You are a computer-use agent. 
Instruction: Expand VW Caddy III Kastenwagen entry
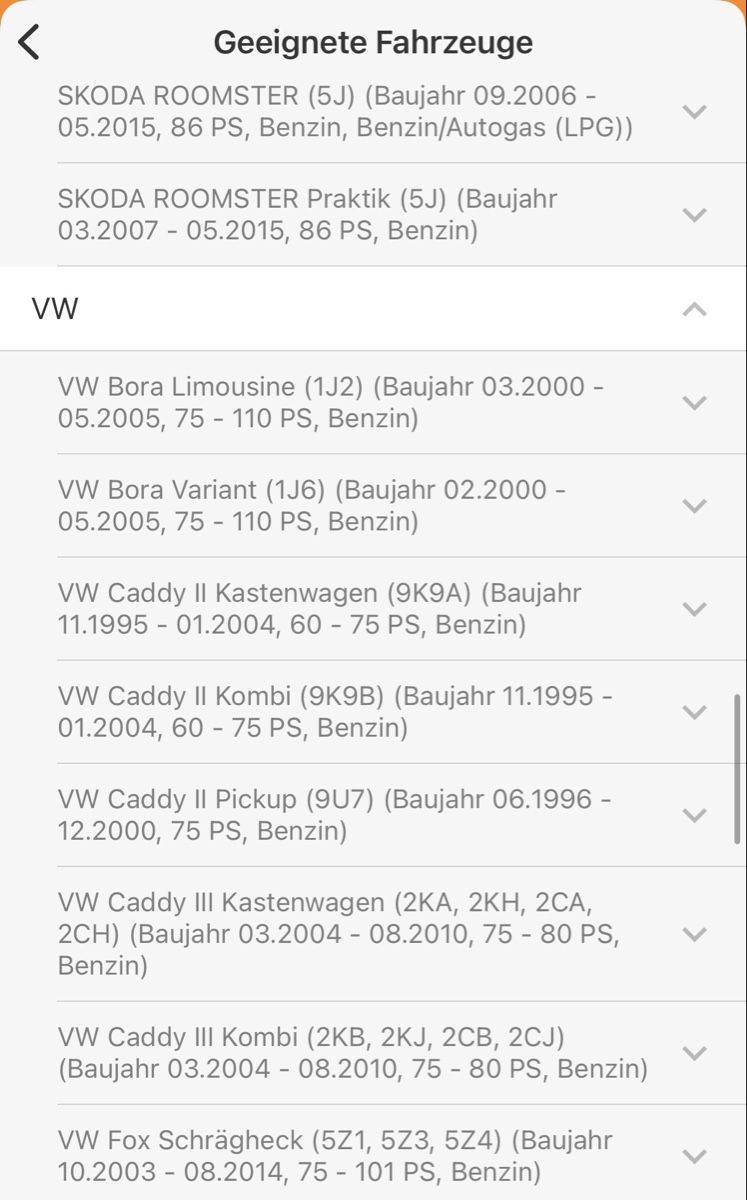[x=694, y=934]
